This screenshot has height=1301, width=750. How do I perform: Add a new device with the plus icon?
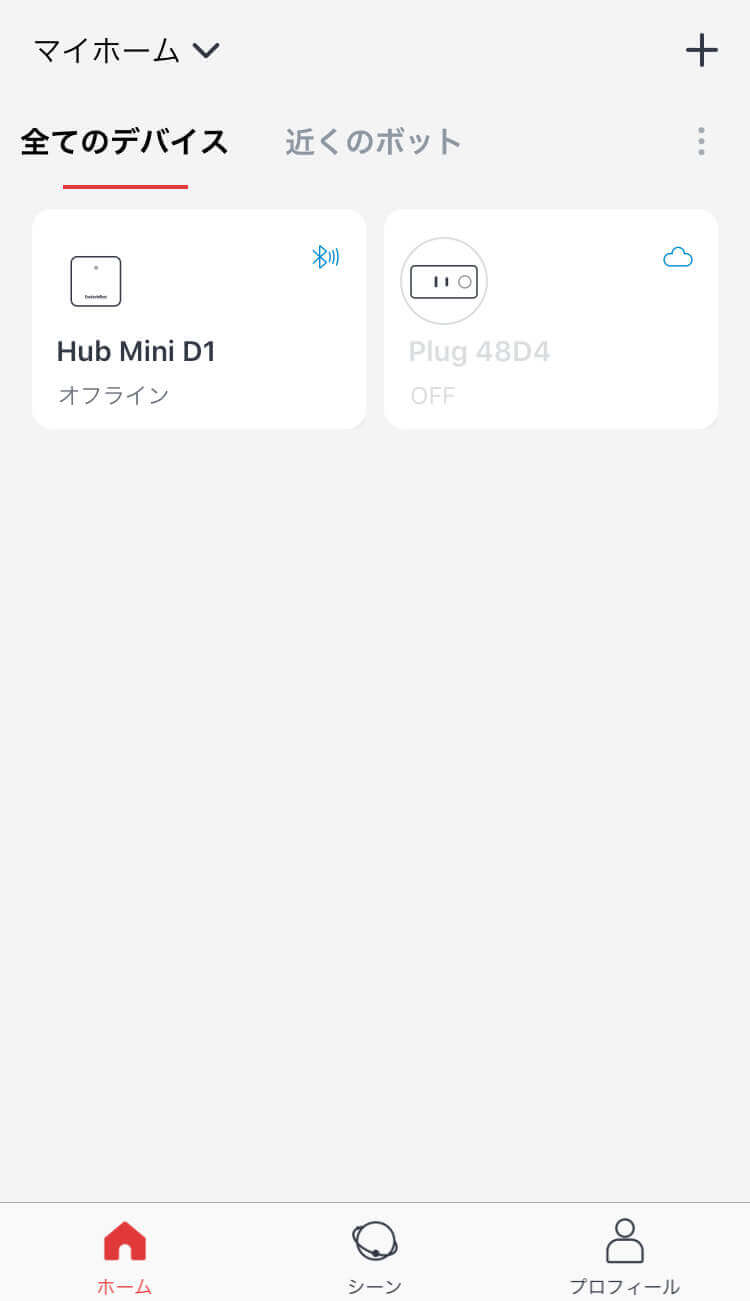[x=701, y=50]
